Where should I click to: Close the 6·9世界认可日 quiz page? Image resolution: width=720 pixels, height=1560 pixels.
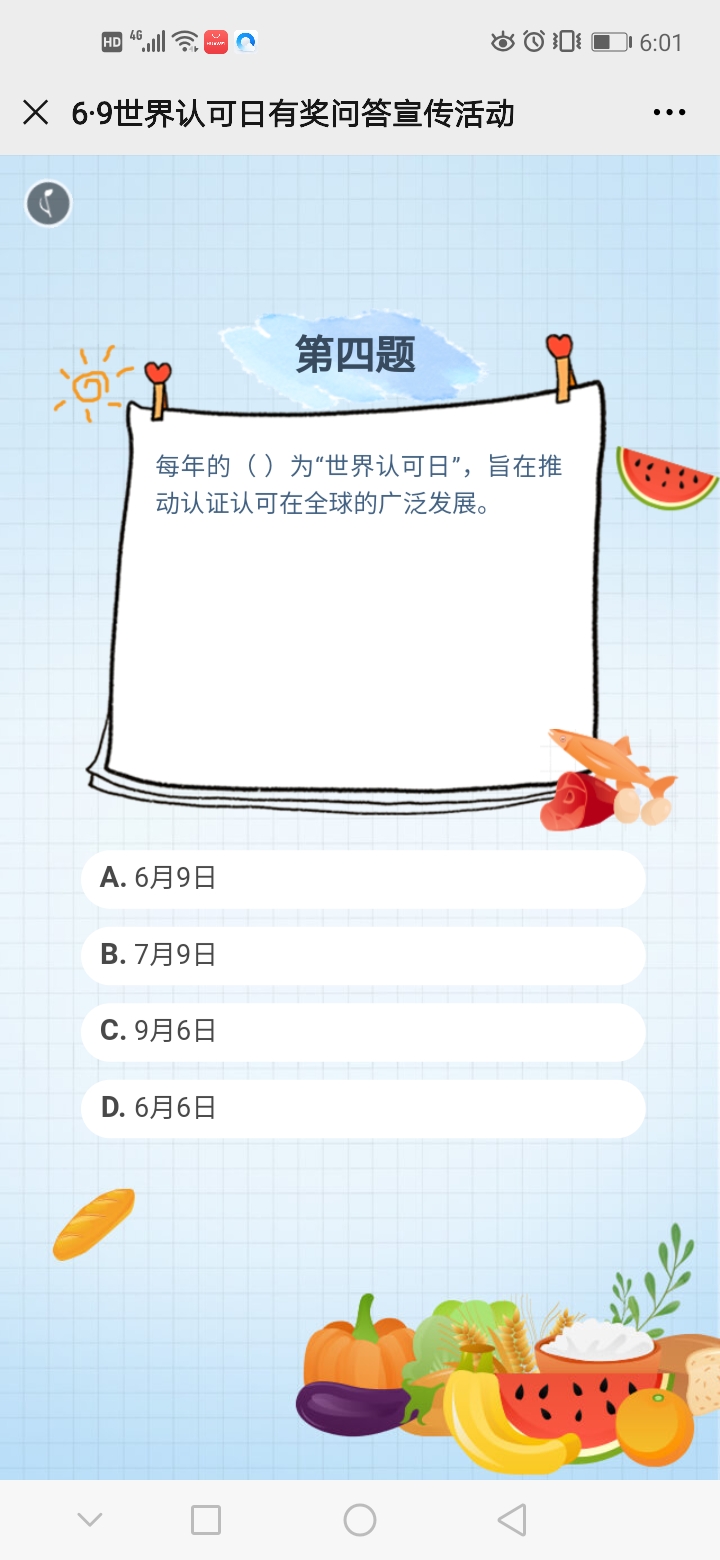click(x=36, y=112)
